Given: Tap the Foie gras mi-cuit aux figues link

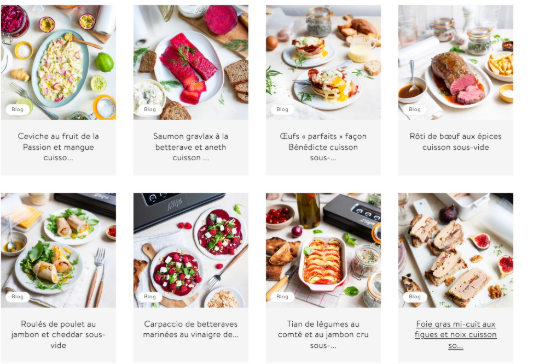Looking at the screenshot, I should tap(455, 334).
